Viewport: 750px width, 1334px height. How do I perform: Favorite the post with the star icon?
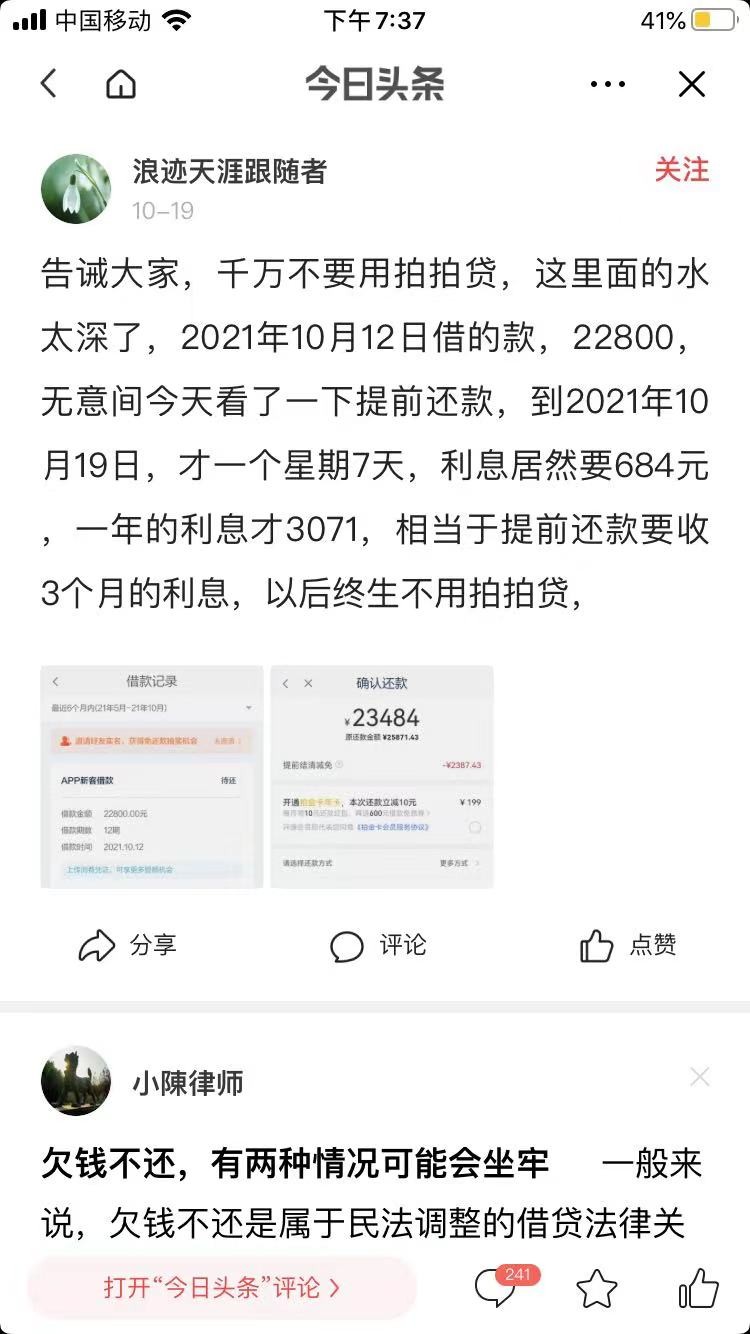(597, 1289)
